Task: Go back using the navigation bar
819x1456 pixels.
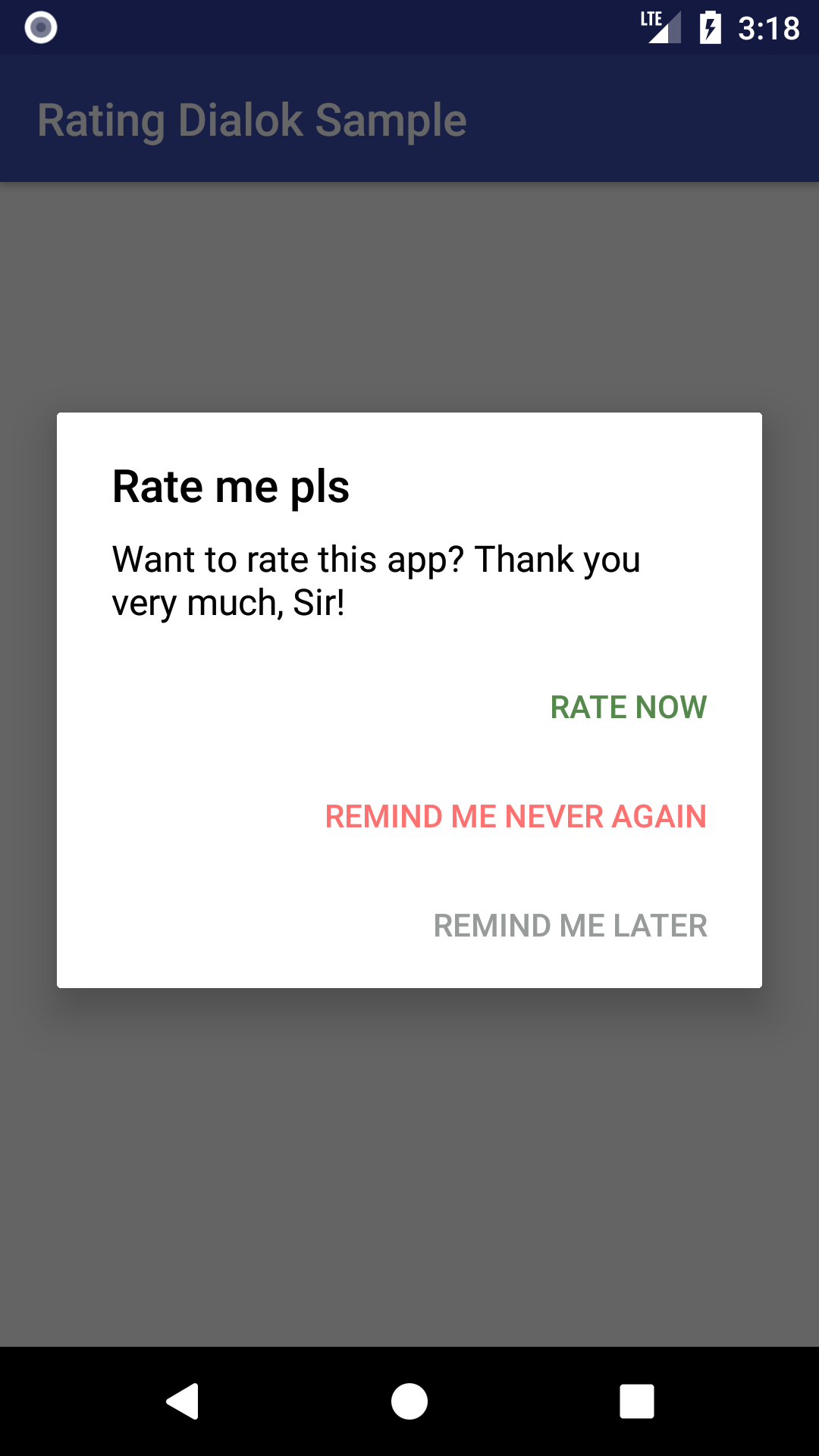Action: click(x=183, y=1401)
